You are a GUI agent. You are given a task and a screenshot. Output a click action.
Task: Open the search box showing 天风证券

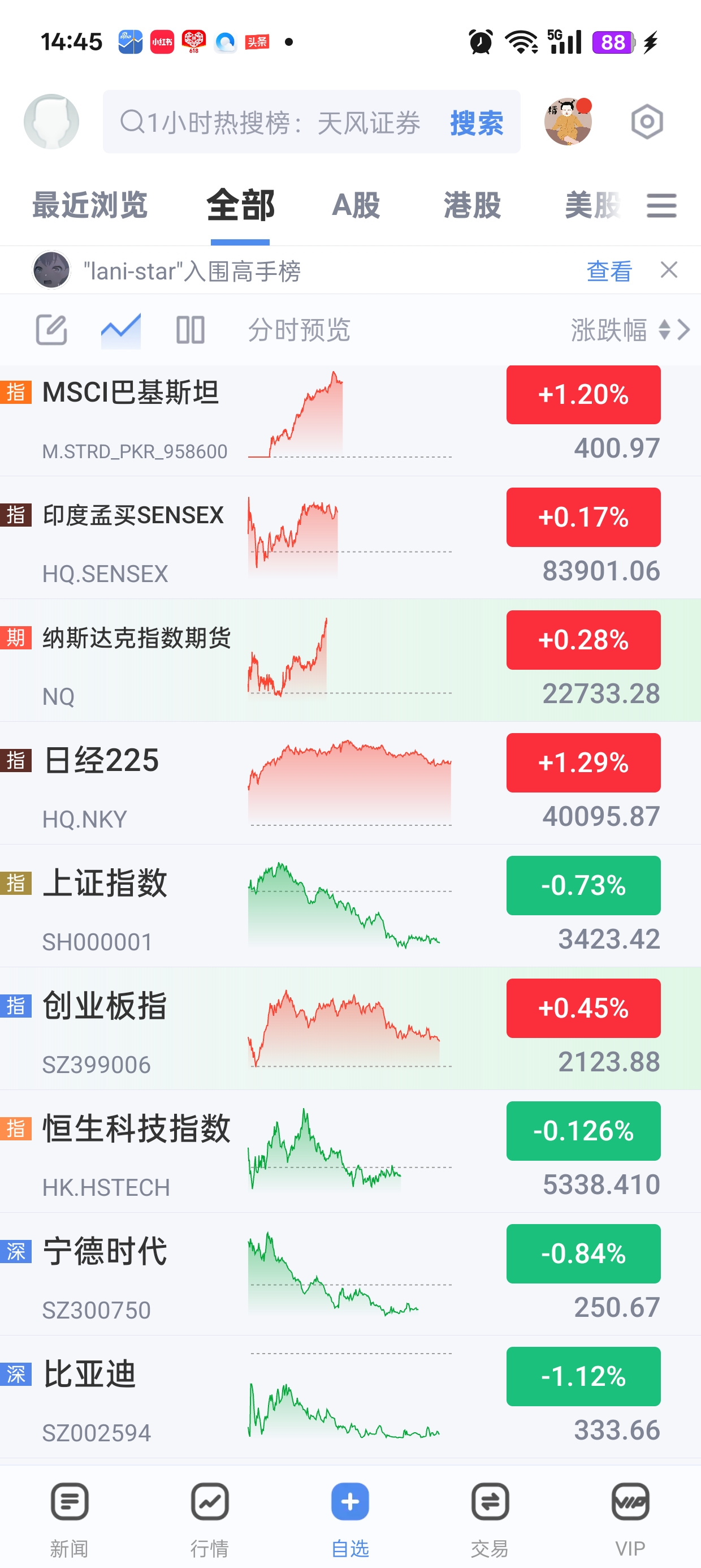[311, 122]
